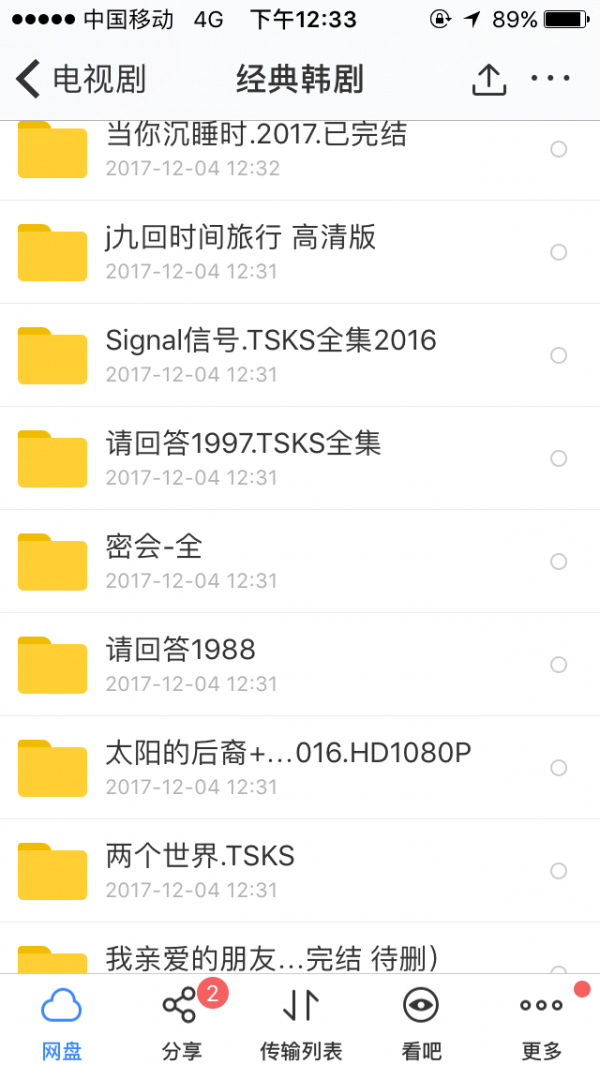The height and width of the screenshot is (1065, 600).
Task: Select the circle next to 当你沉睡时.2017.已完结
Action: [x=559, y=149]
